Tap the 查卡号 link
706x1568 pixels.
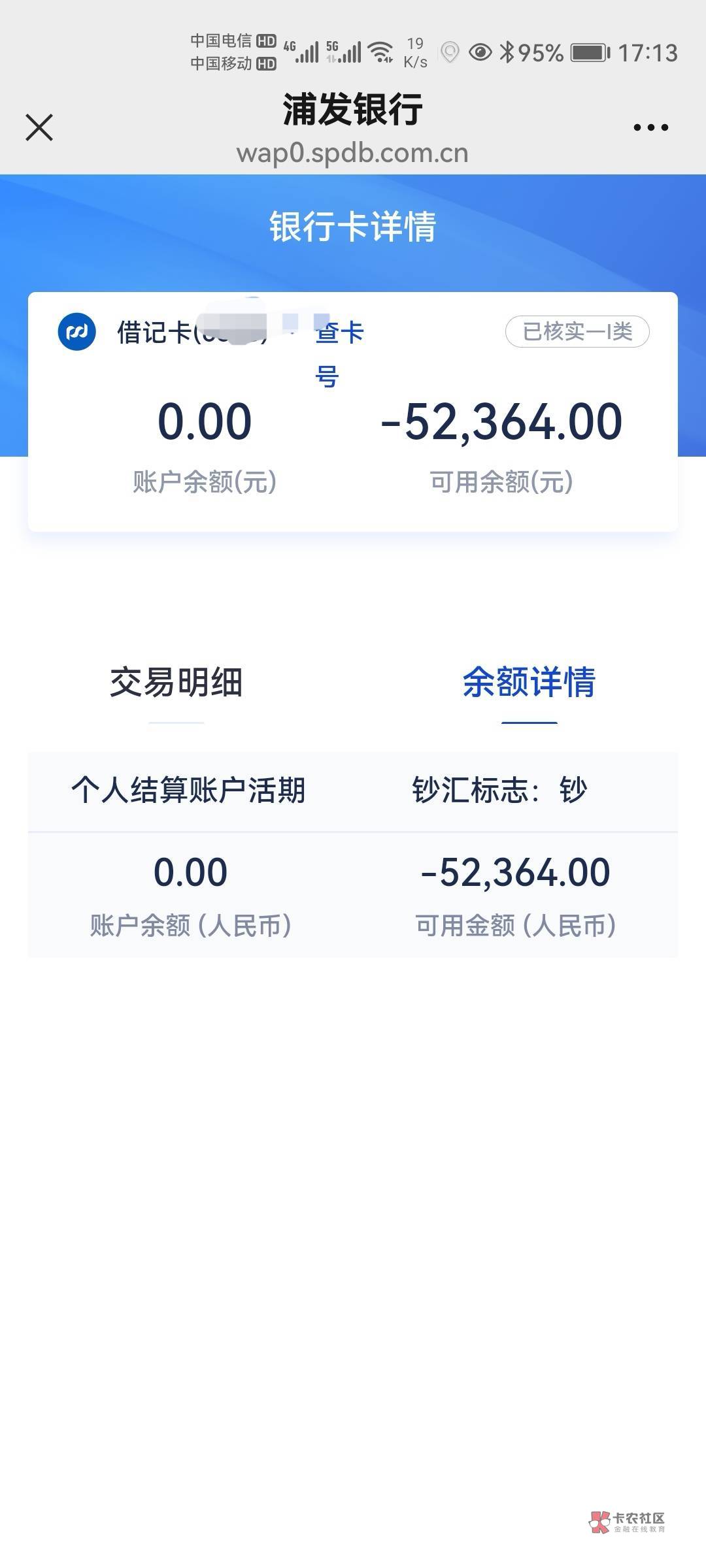339,354
